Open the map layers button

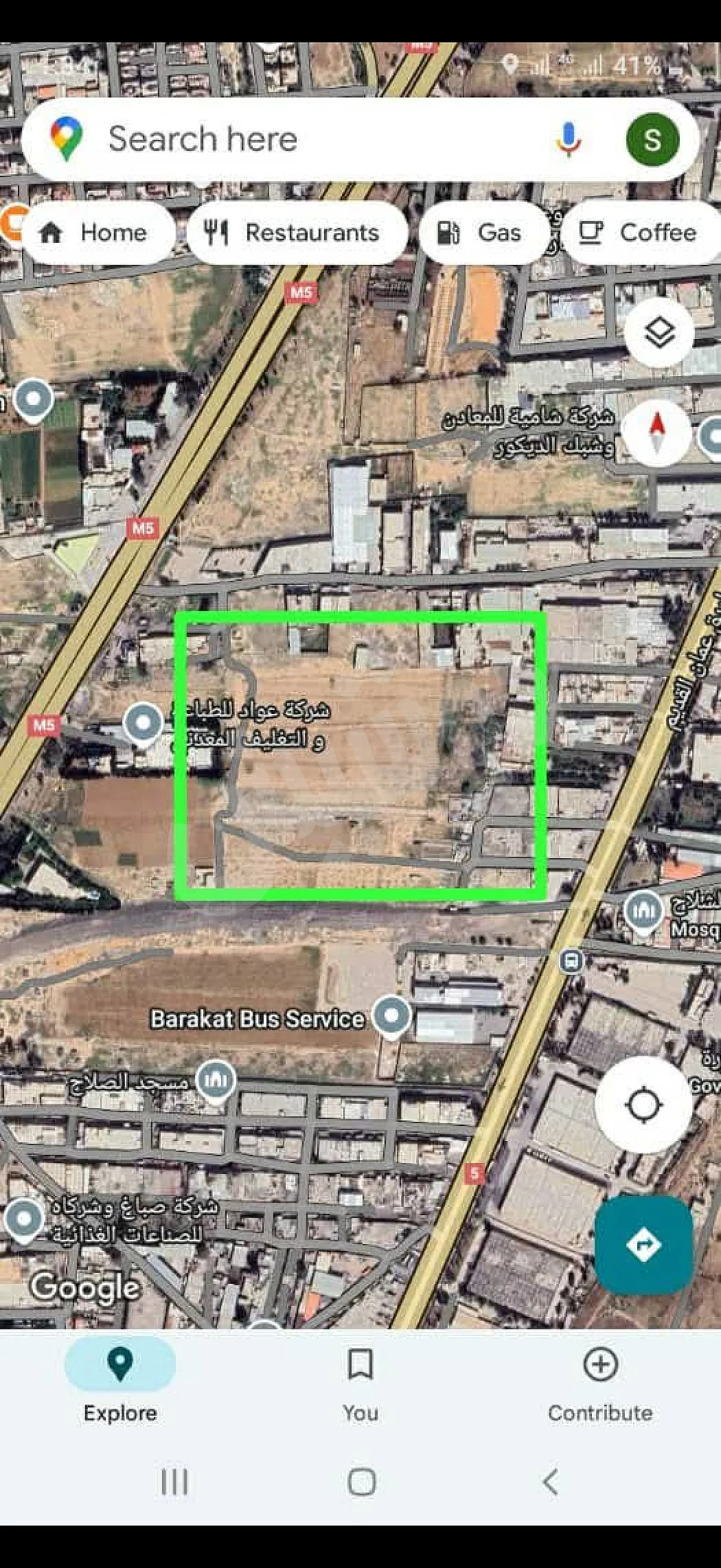point(659,333)
